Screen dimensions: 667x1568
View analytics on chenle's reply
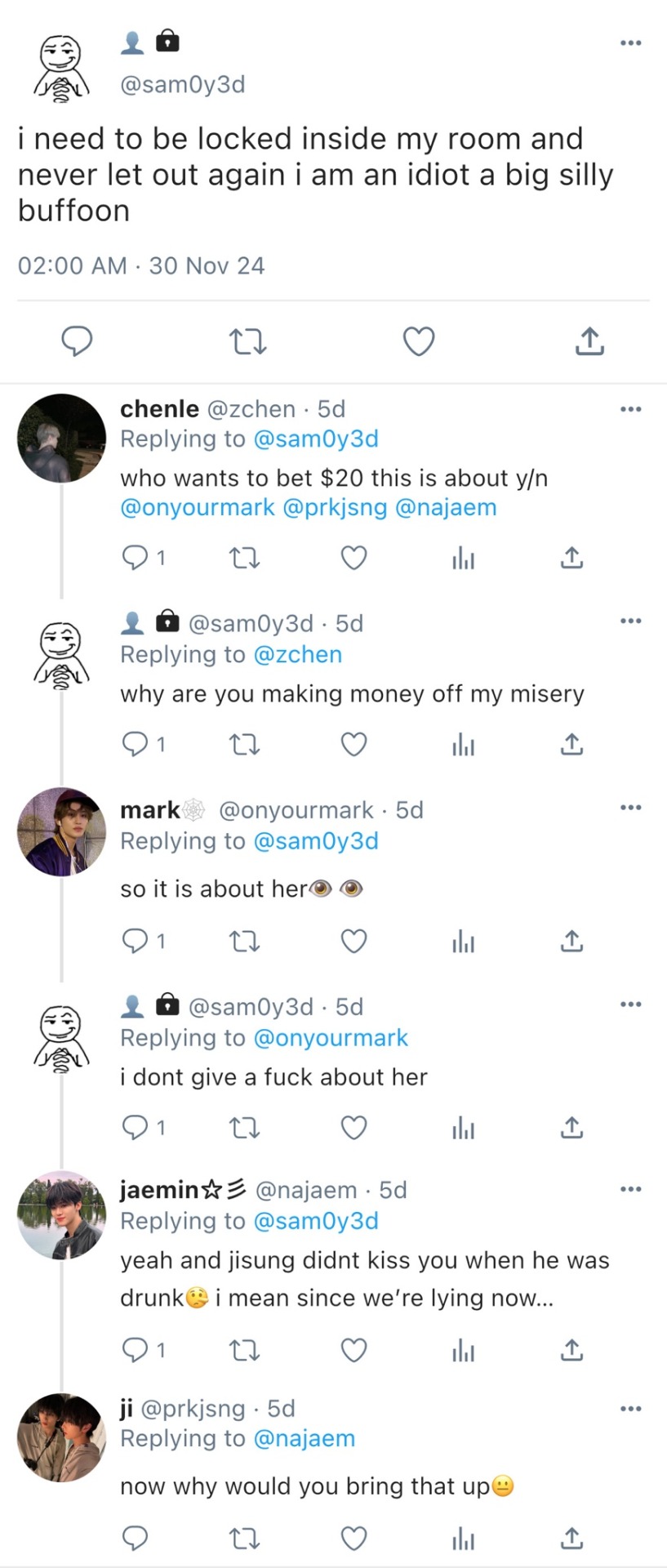[463, 559]
